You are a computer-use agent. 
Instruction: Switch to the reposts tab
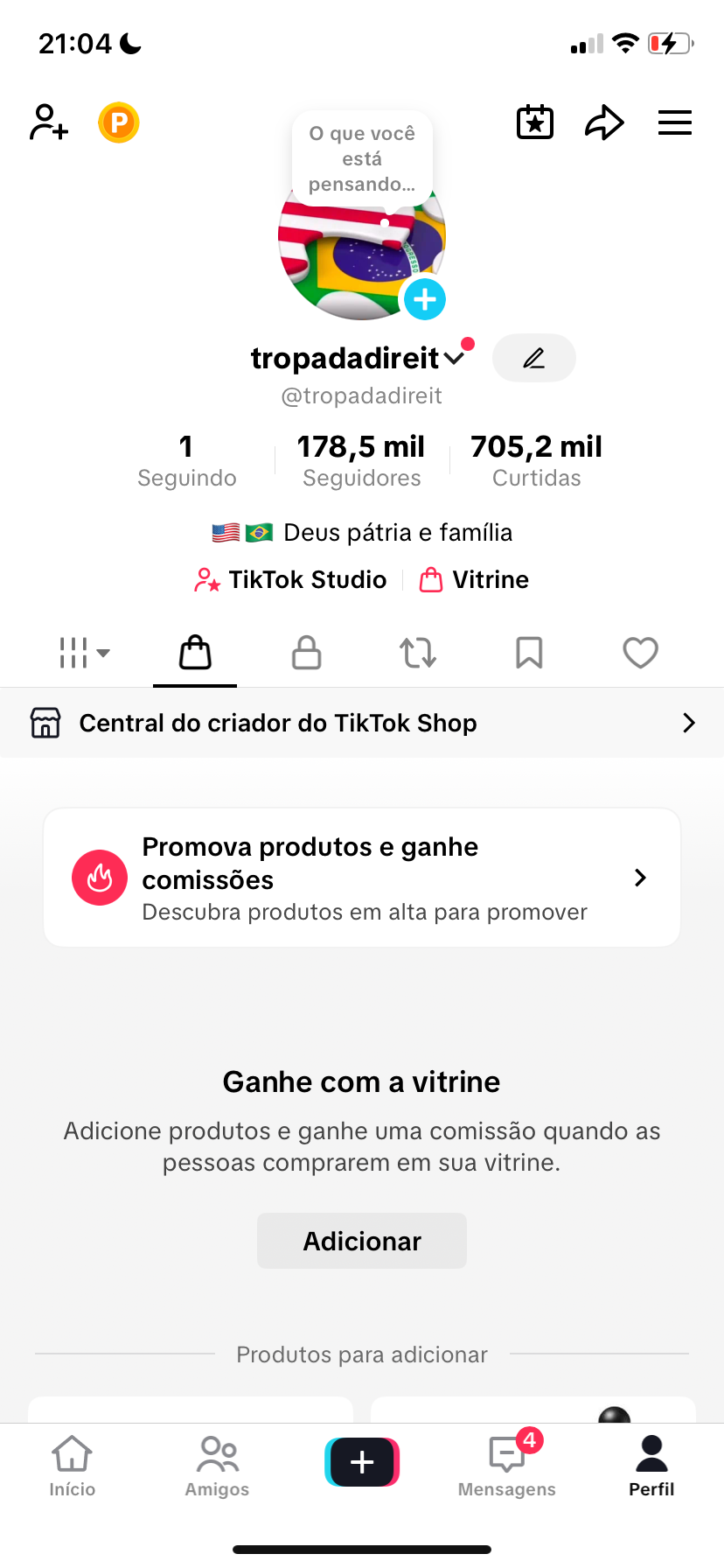(418, 653)
